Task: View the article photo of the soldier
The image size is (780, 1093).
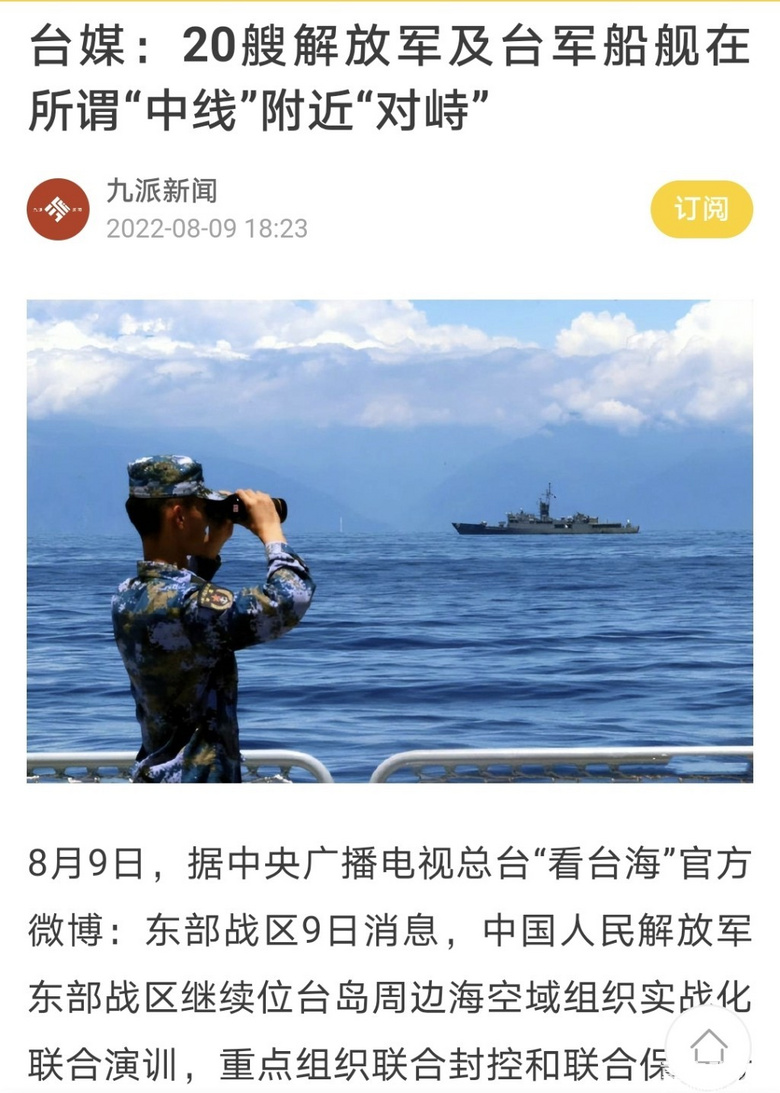Action: click(x=389, y=541)
